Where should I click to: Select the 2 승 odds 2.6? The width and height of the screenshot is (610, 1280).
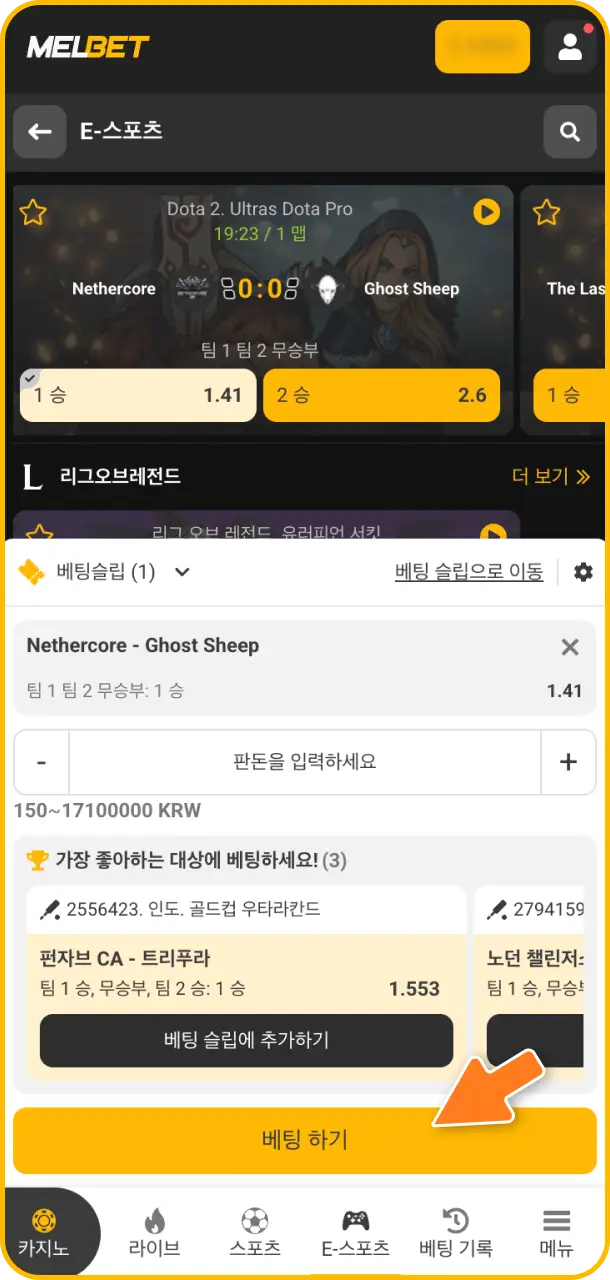[x=381, y=395]
